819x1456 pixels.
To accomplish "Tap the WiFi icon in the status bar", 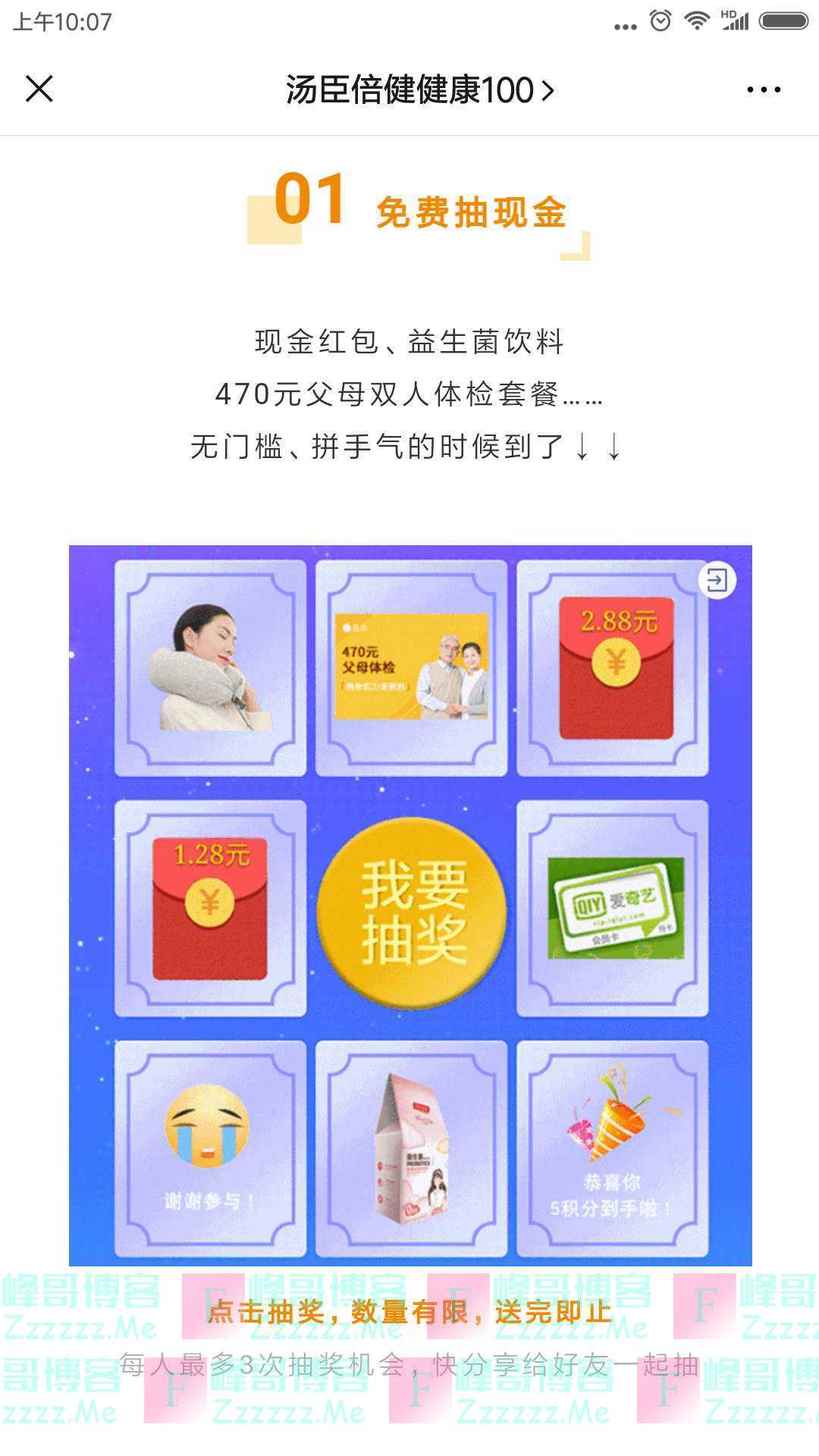I will 695,20.
